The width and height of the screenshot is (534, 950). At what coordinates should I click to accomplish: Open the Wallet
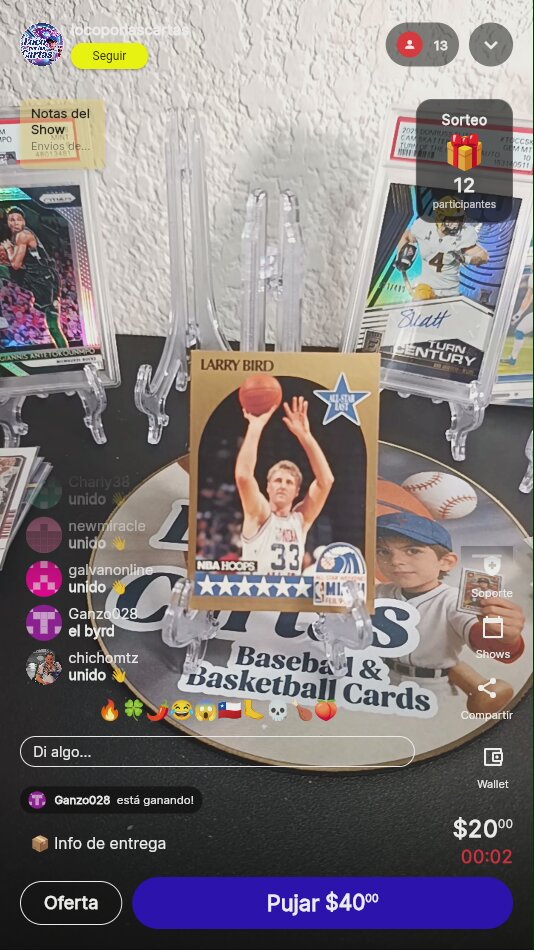click(x=492, y=768)
